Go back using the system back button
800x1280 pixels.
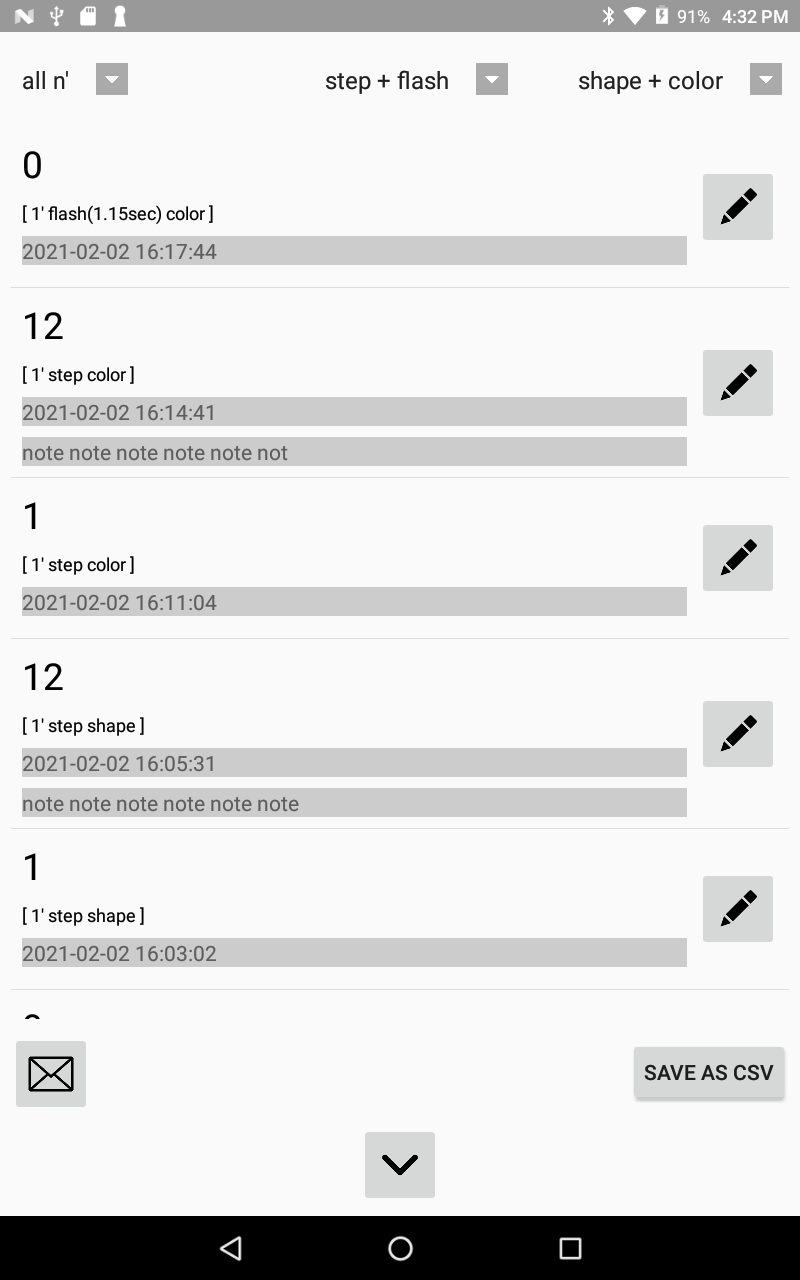tap(231, 1248)
